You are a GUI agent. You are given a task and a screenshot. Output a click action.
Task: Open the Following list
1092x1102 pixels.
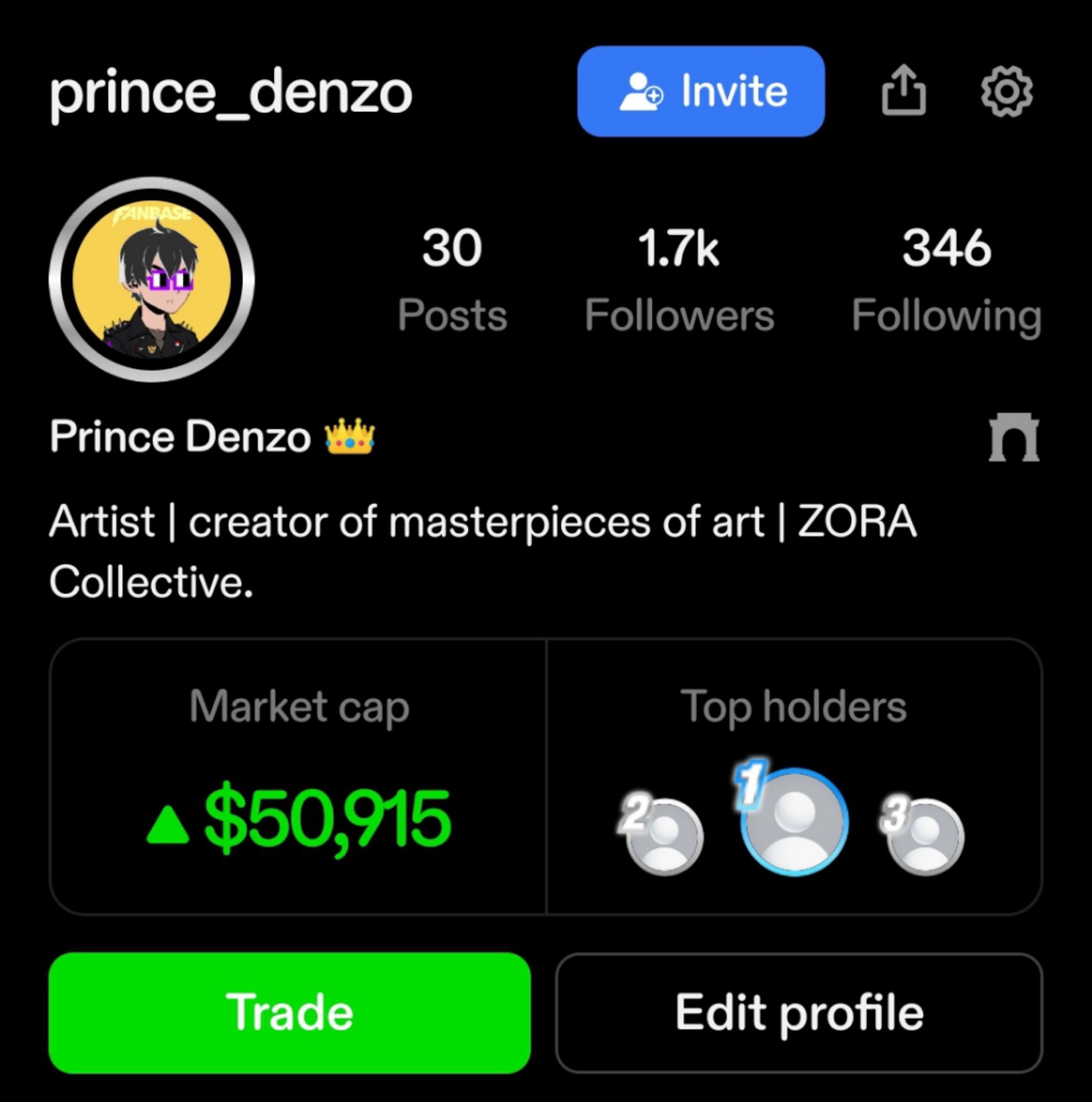[947, 279]
